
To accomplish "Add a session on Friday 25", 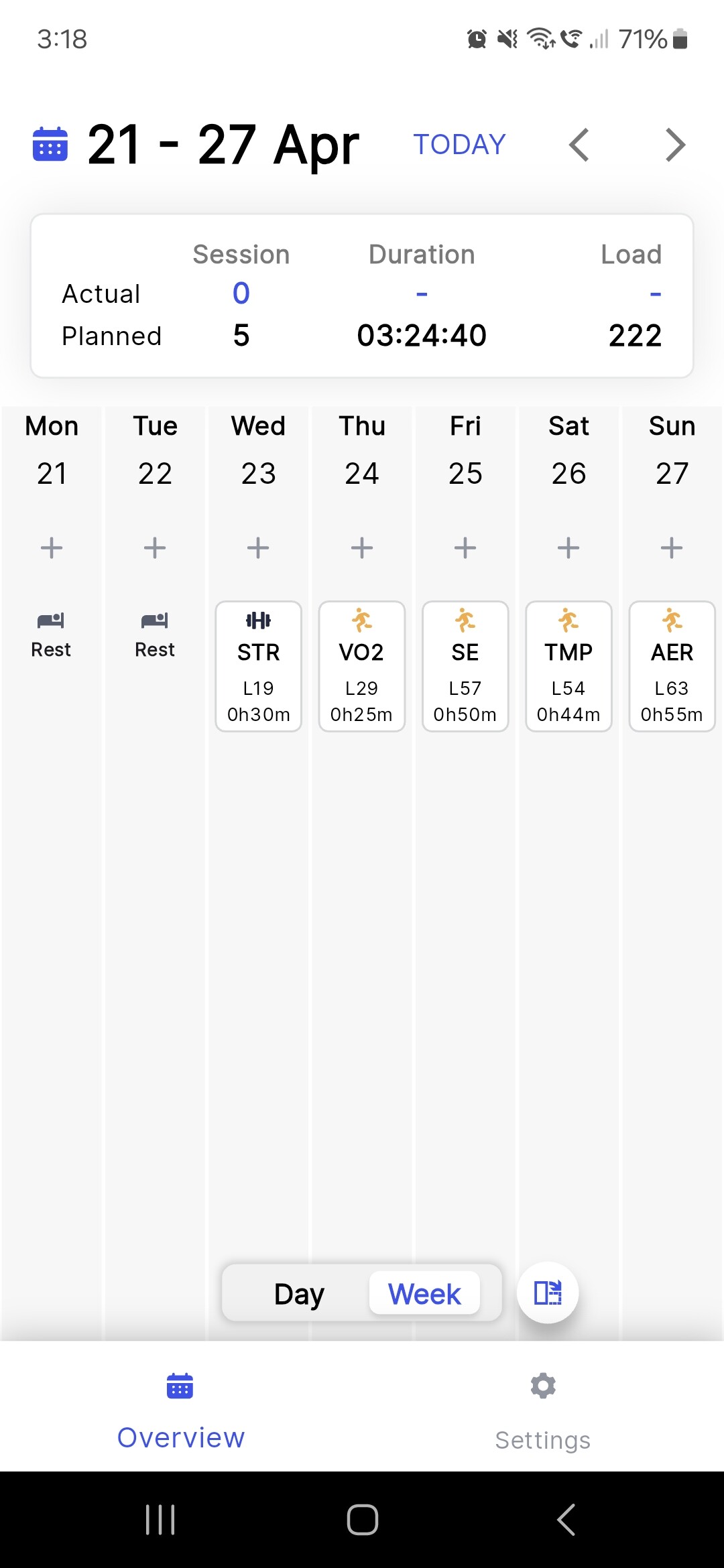I will (x=465, y=548).
